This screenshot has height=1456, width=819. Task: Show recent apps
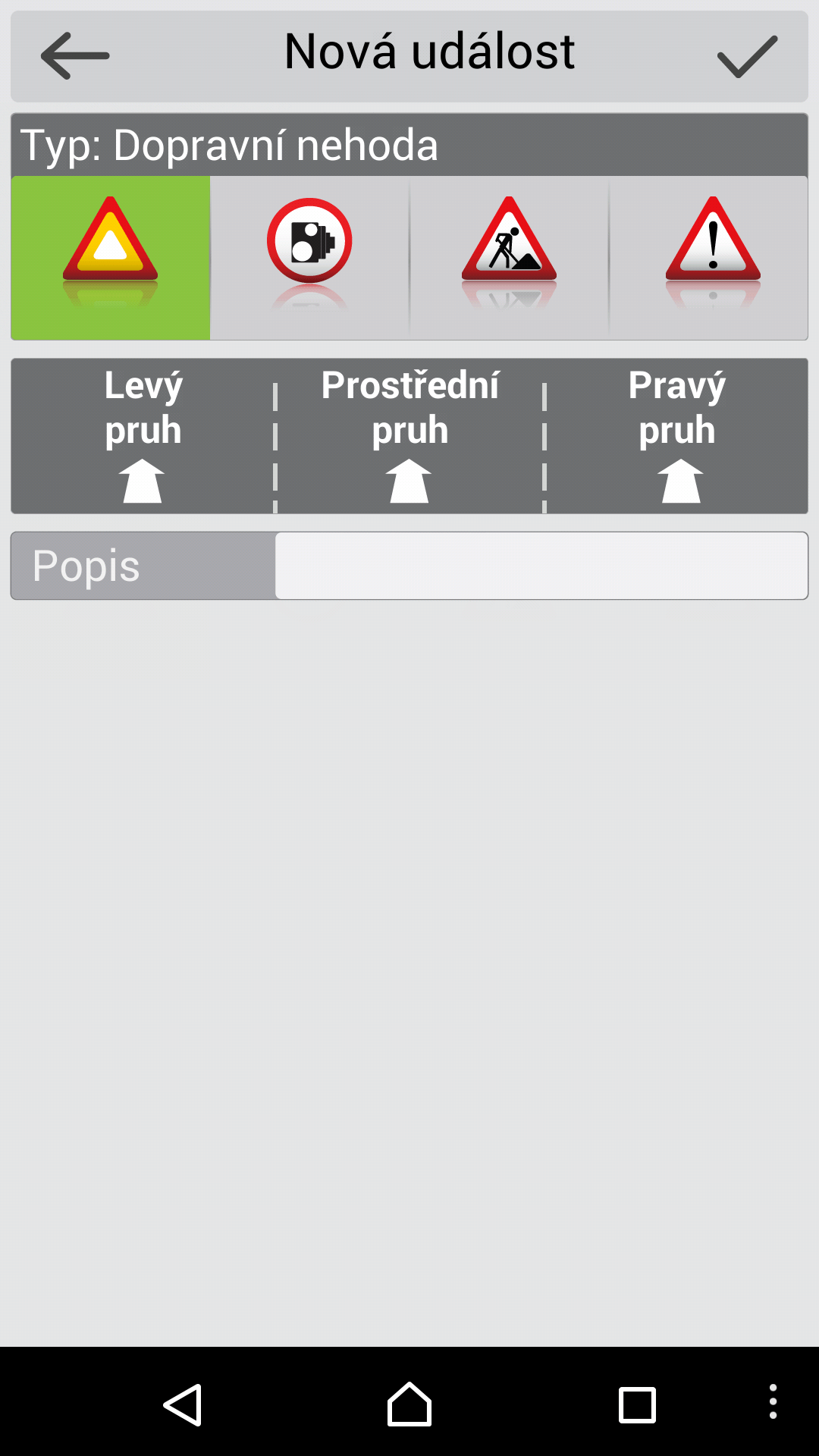click(x=637, y=1404)
